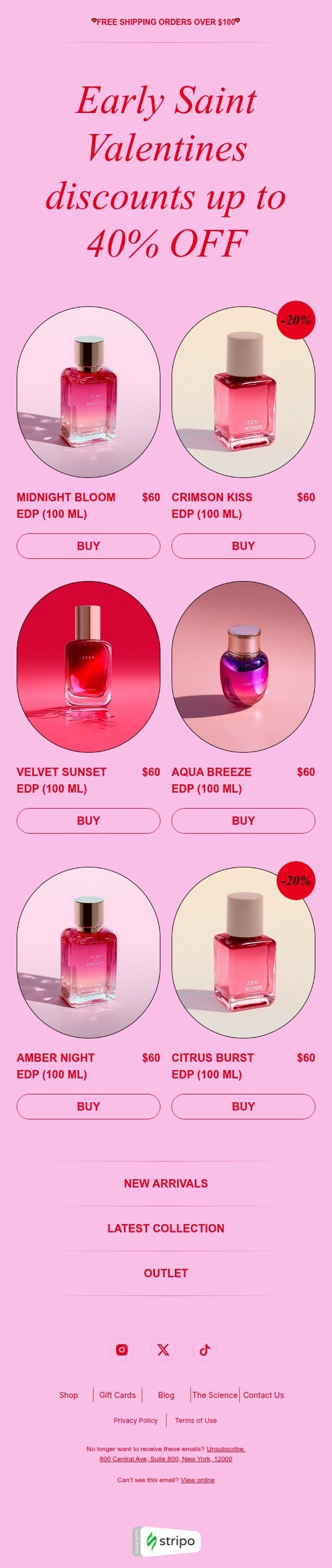This screenshot has width=332, height=1568.
Task: Buy Aqua Breeze EDP
Action: coord(243,820)
